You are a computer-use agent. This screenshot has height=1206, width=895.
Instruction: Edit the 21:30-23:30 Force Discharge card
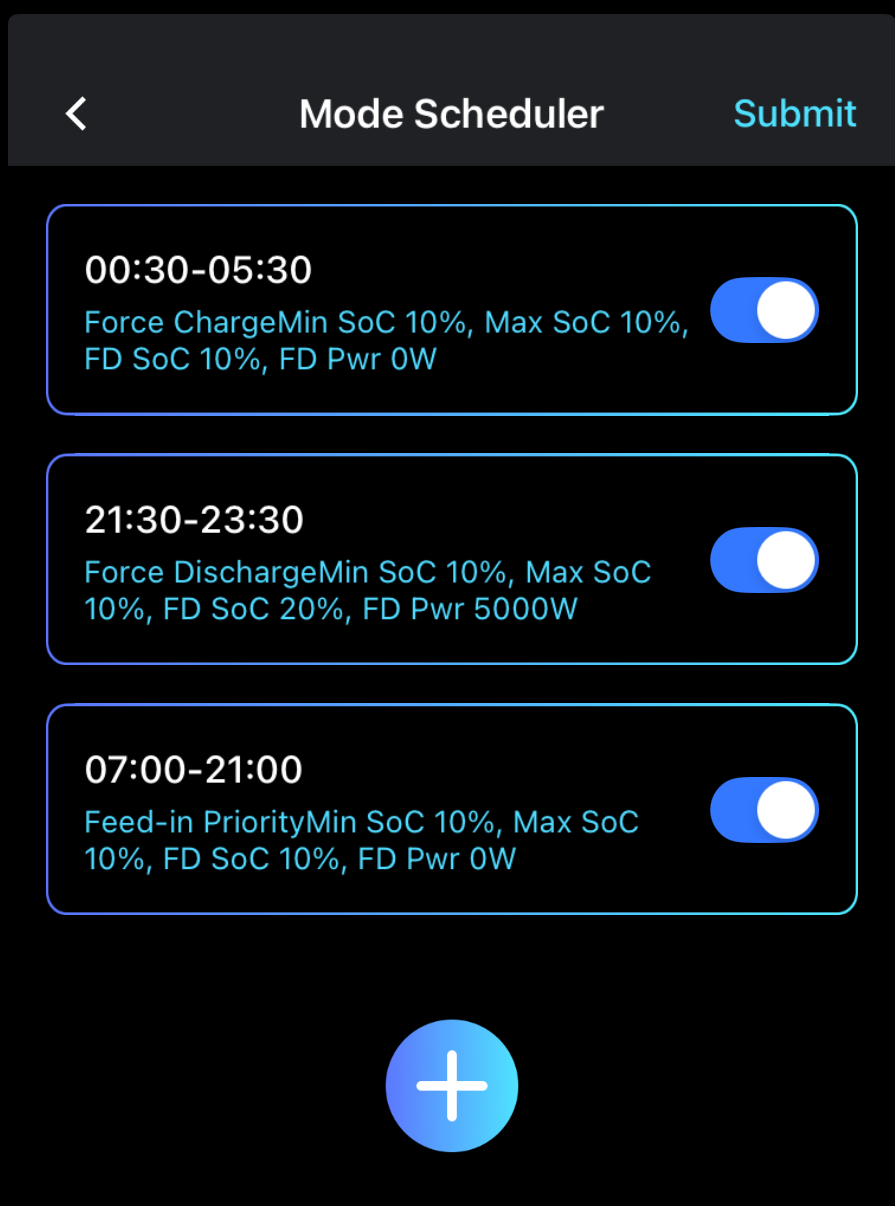(x=380, y=560)
